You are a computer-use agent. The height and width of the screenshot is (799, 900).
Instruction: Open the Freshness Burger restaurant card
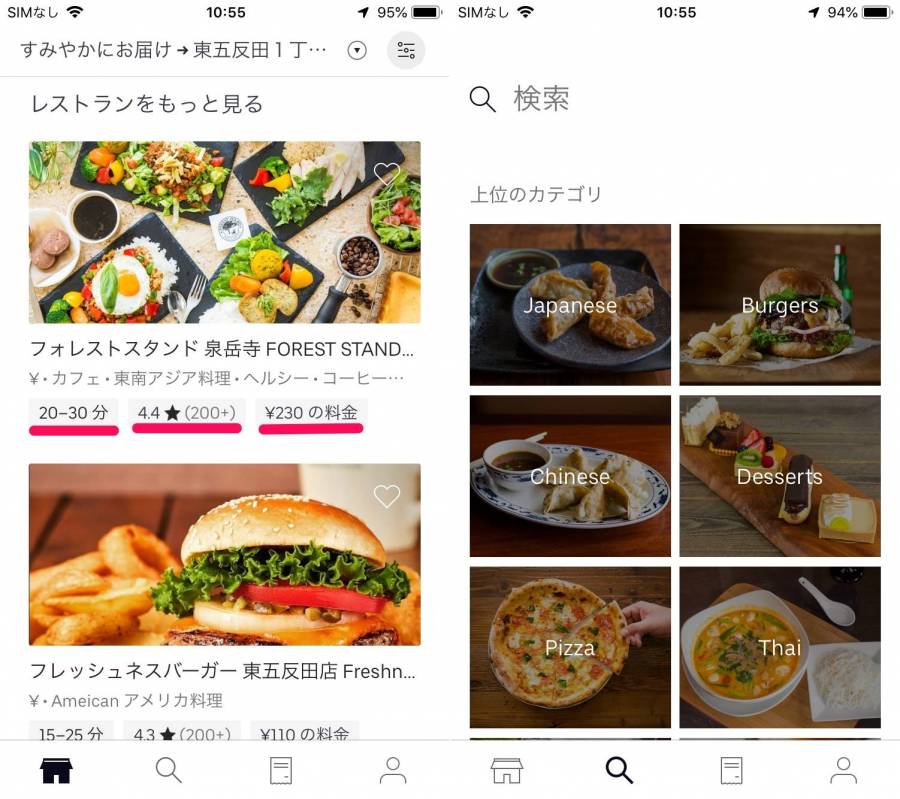coord(224,555)
